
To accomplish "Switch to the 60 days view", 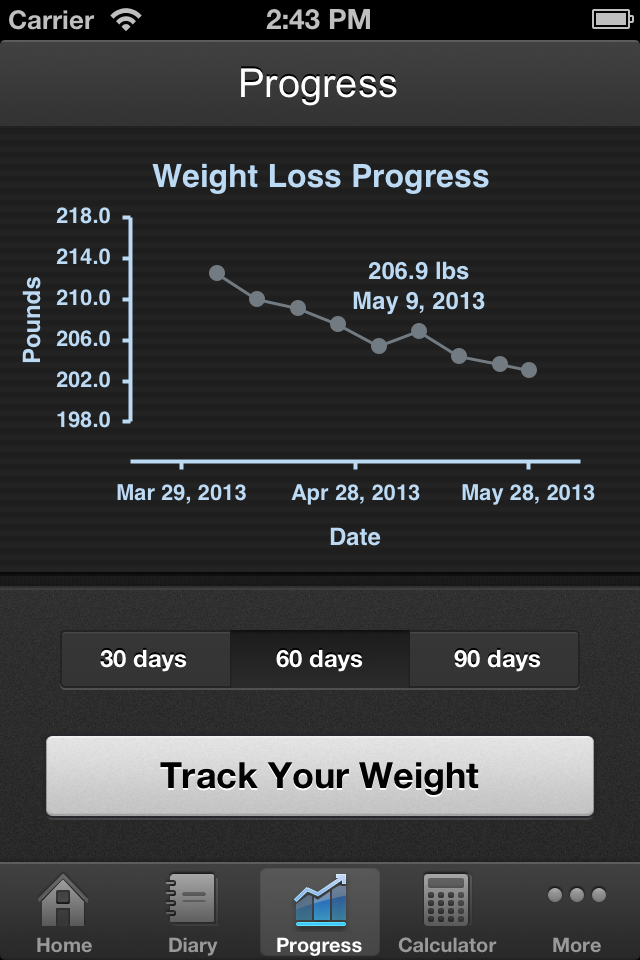I will pyautogui.click(x=319, y=660).
